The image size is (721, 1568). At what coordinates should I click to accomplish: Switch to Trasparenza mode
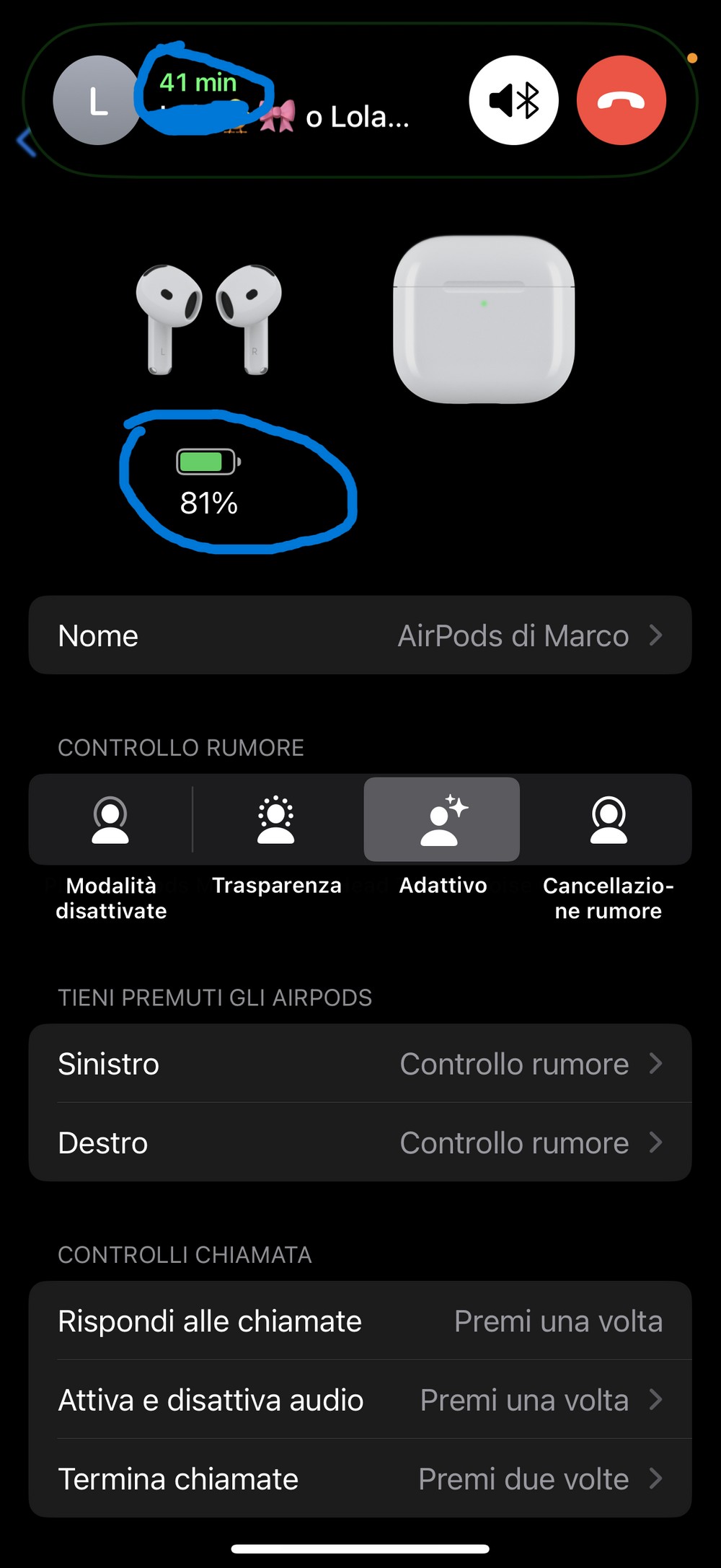click(276, 820)
